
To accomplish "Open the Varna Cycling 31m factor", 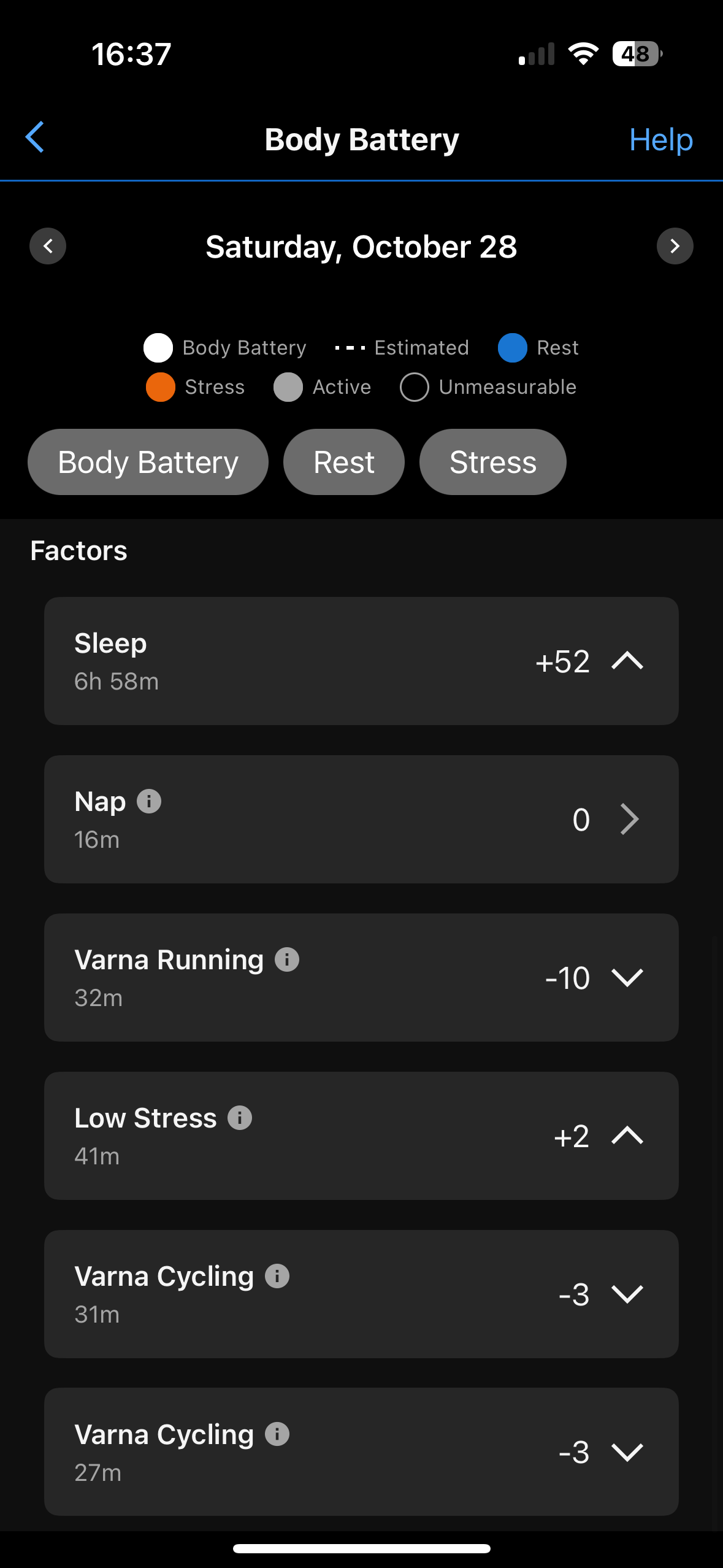I will point(361,1294).
